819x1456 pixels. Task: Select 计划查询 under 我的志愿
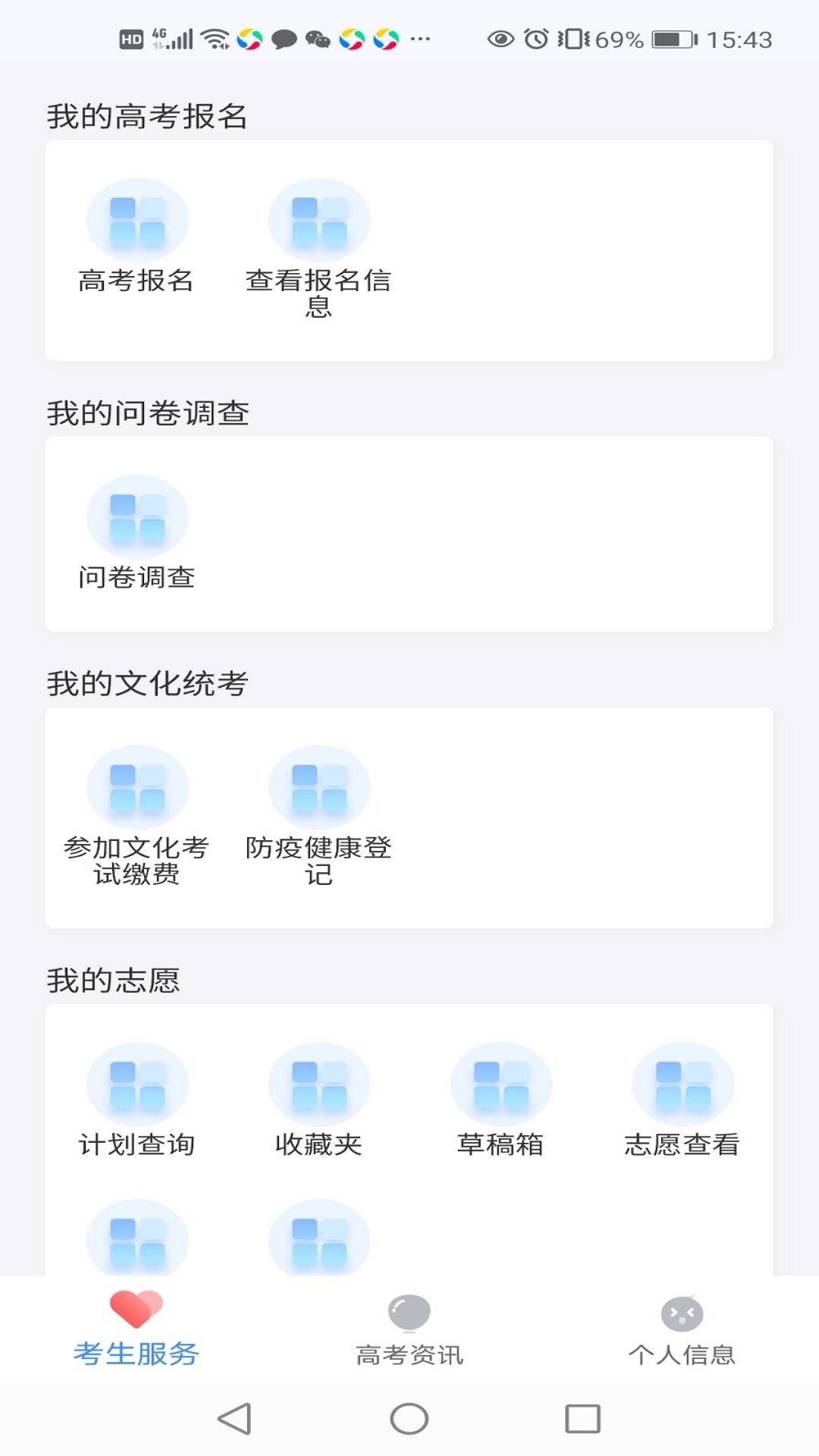(x=138, y=1083)
